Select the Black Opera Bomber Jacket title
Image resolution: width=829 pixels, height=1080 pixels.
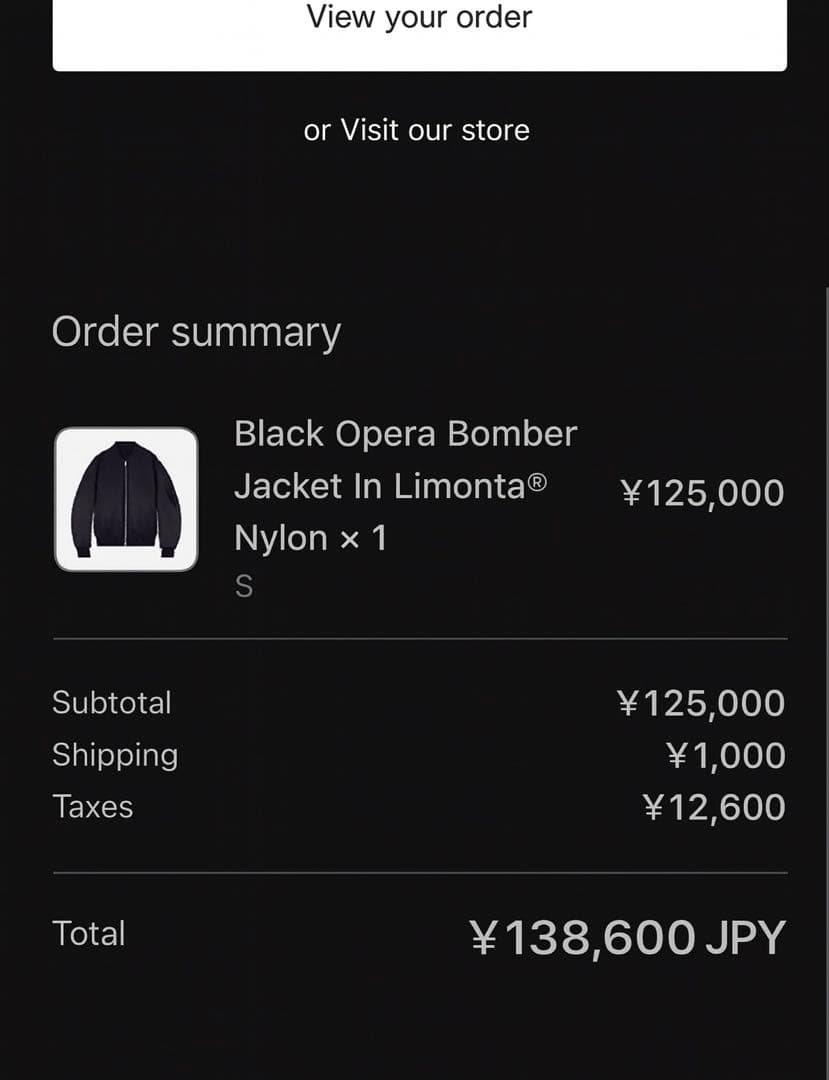pyautogui.click(x=405, y=434)
